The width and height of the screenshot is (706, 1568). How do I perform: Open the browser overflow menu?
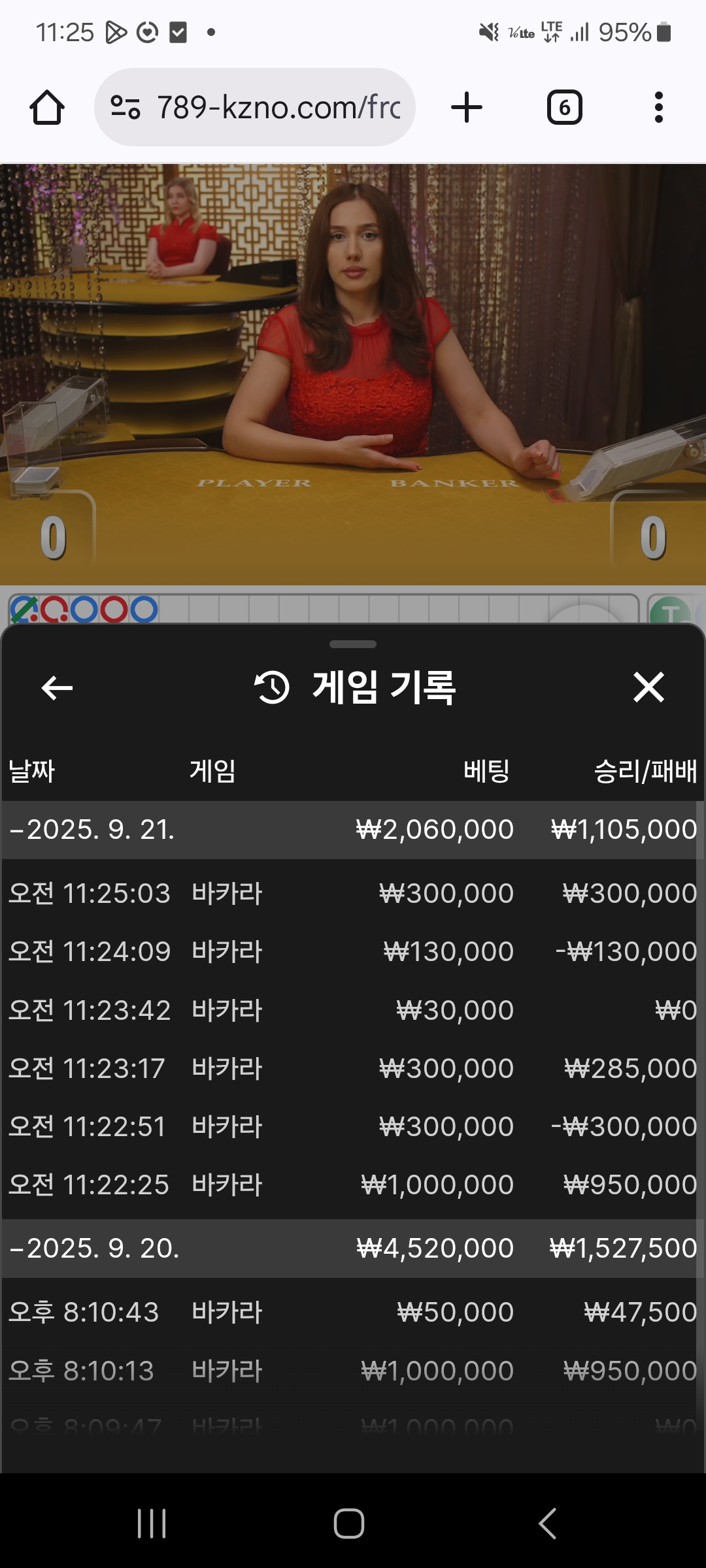[x=658, y=108]
